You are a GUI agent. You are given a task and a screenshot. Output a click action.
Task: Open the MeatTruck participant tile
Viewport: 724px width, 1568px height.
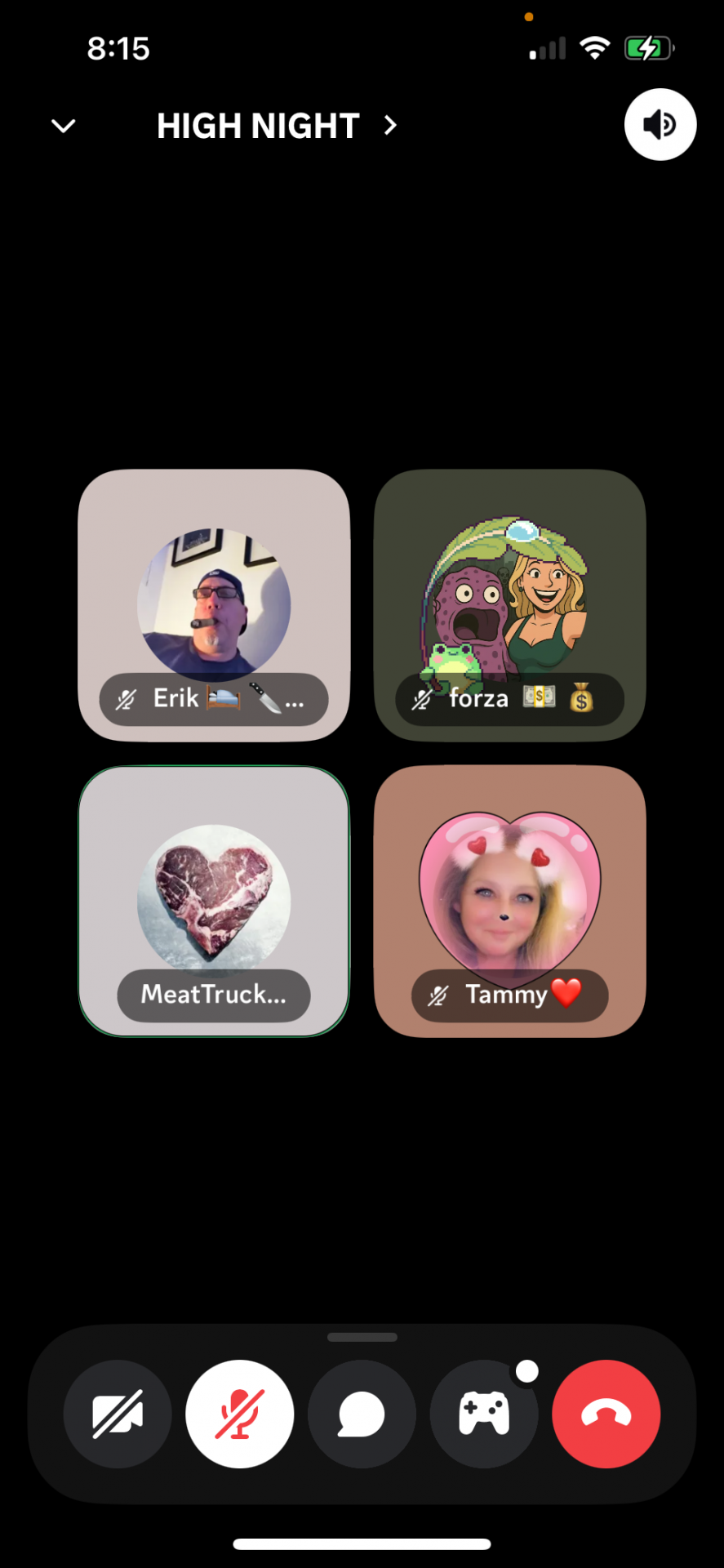214,901
